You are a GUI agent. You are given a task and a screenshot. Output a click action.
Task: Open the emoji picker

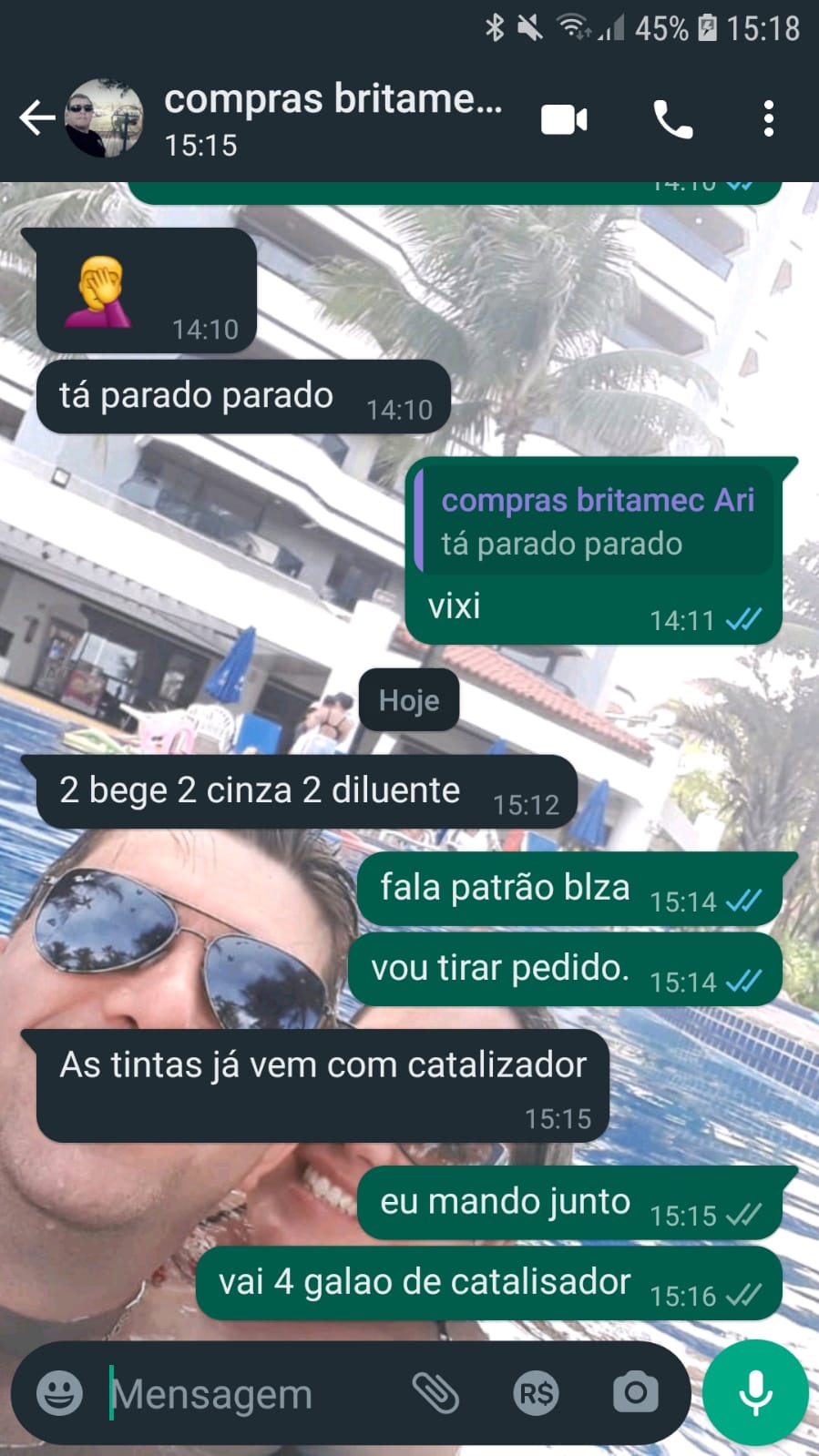pyautogui.click(x=59, y=1393)
